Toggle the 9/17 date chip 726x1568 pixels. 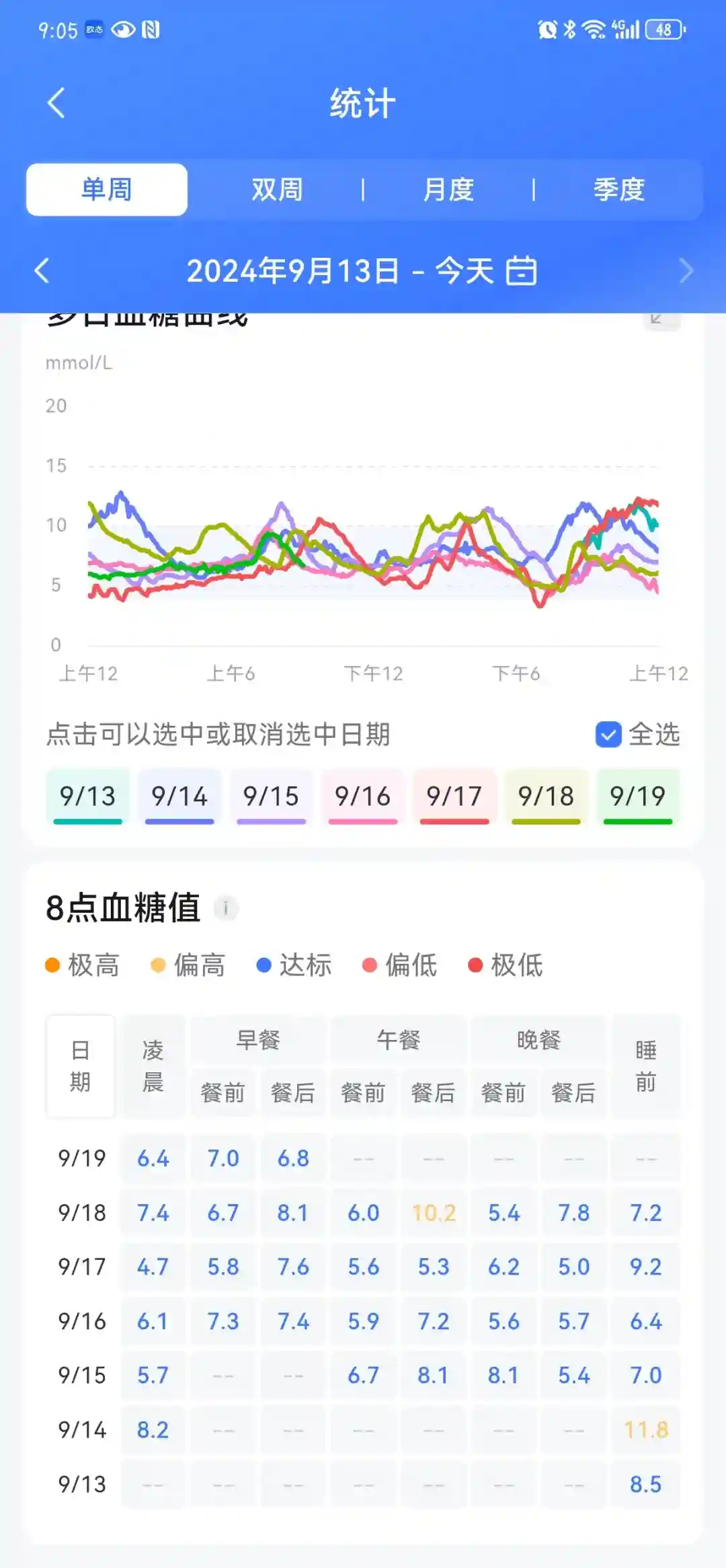454,797
